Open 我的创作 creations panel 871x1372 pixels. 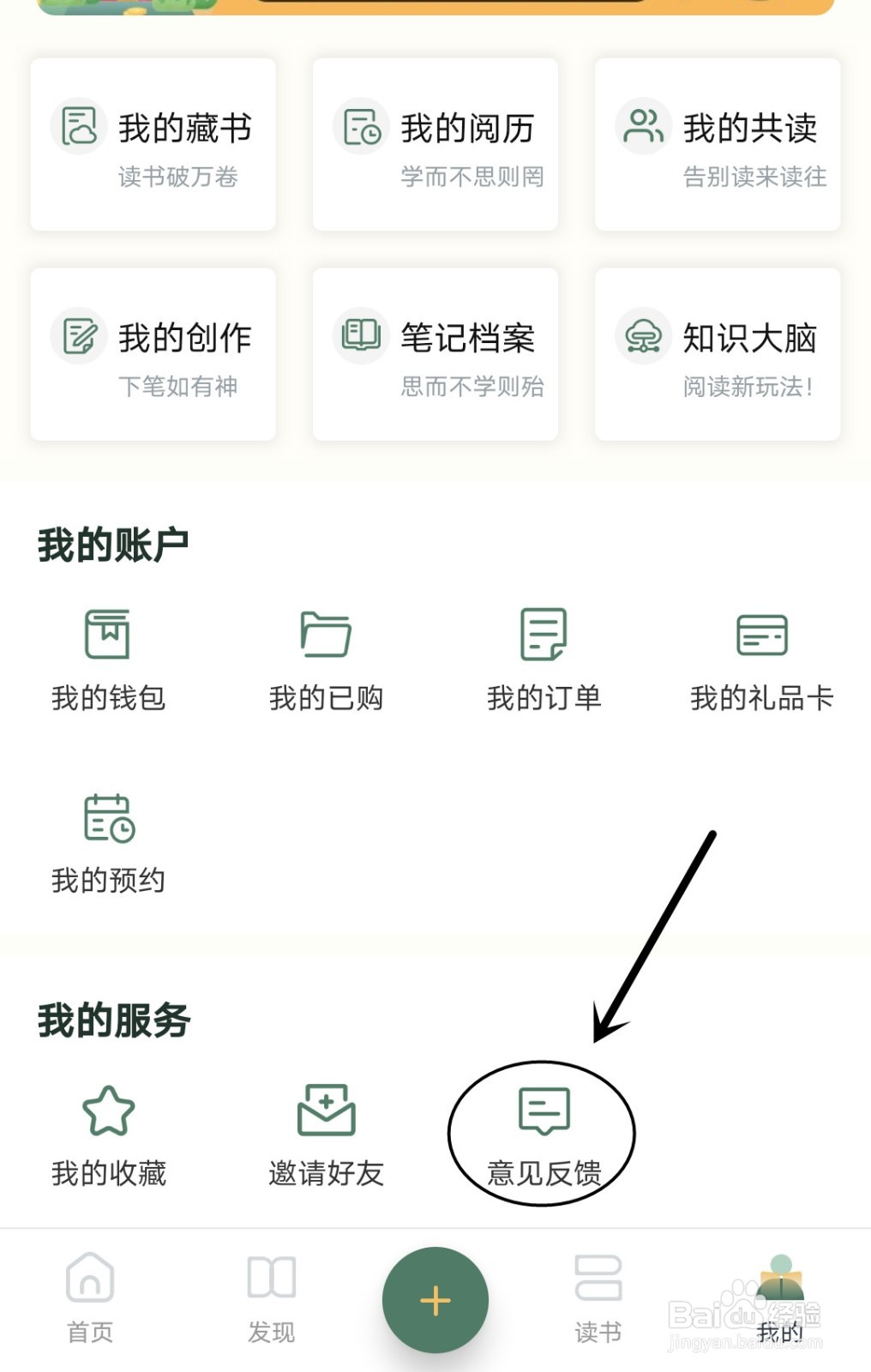point(153,353)
